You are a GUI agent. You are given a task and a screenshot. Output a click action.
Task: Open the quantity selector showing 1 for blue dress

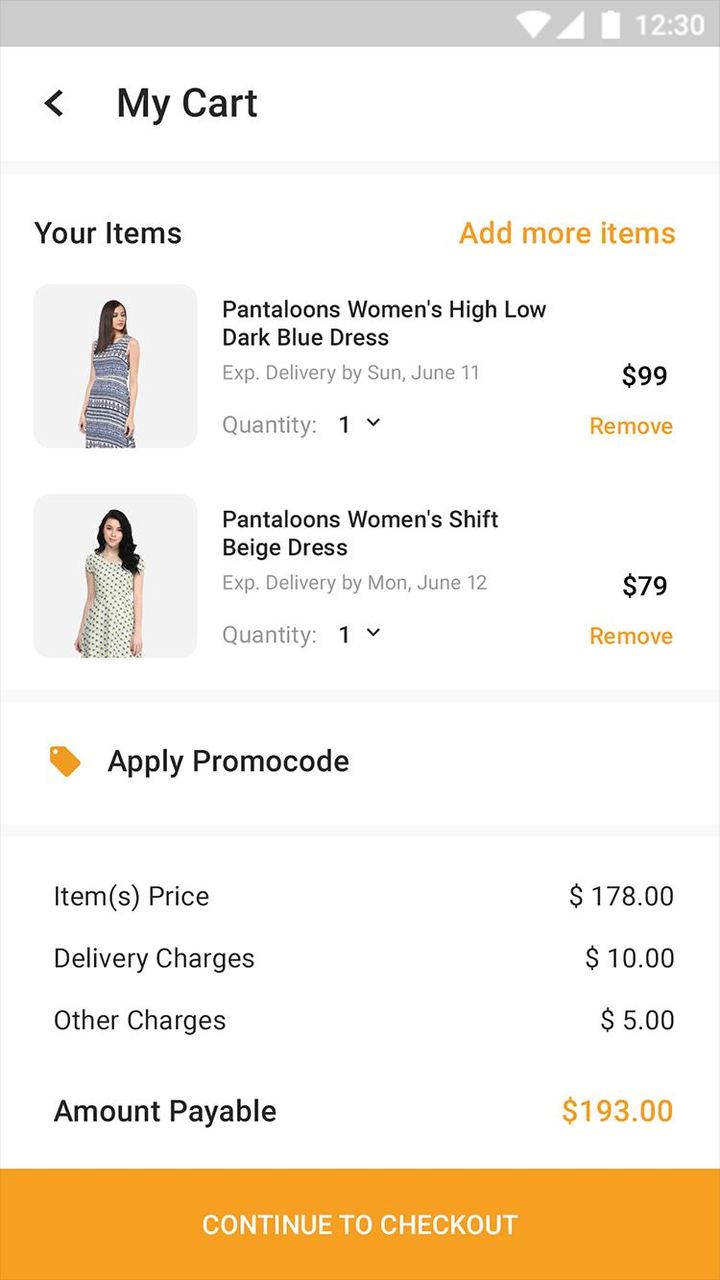[x=358, y=423]
